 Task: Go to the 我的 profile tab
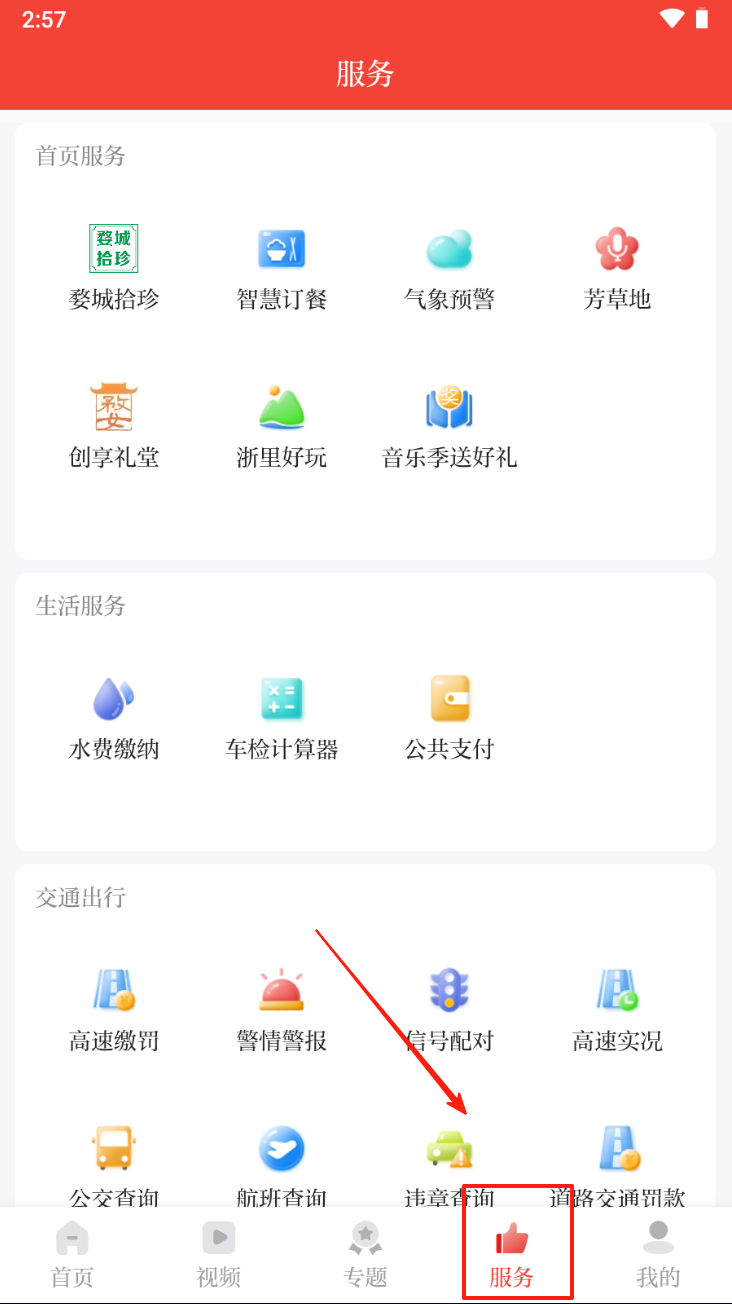[x=658, y=1254]
